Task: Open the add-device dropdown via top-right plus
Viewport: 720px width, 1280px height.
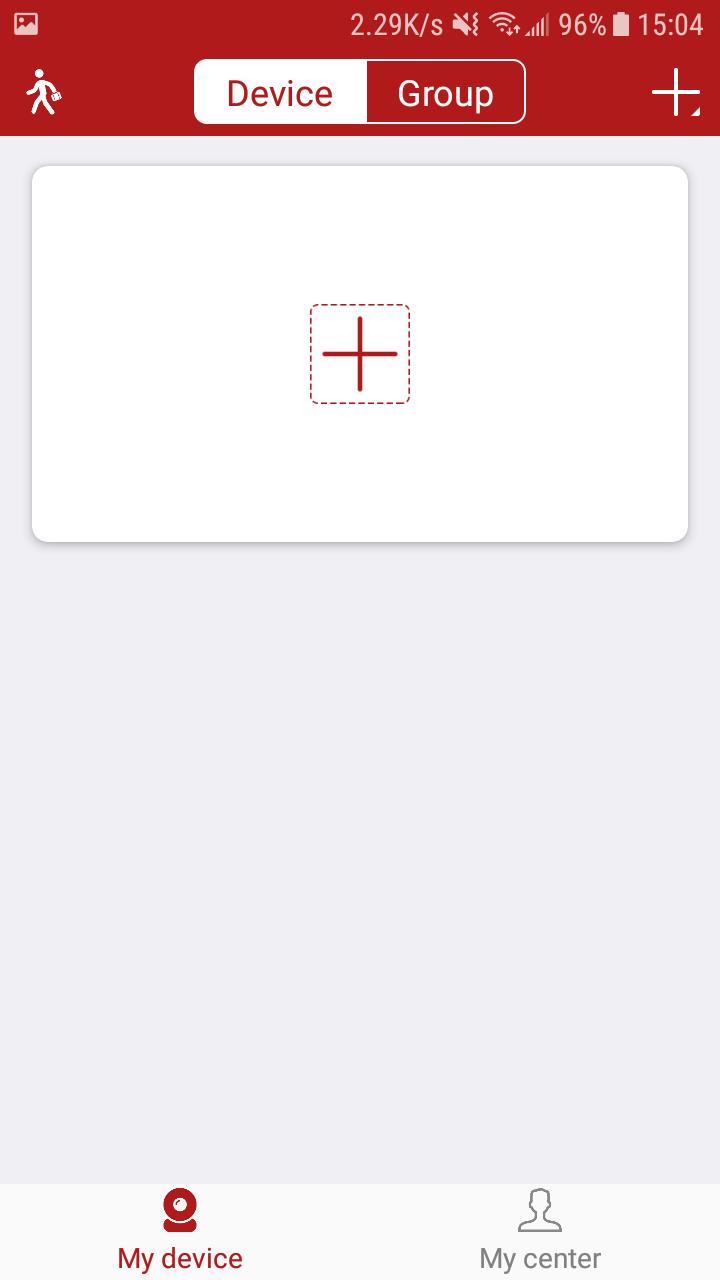Action: click(676, 90)
